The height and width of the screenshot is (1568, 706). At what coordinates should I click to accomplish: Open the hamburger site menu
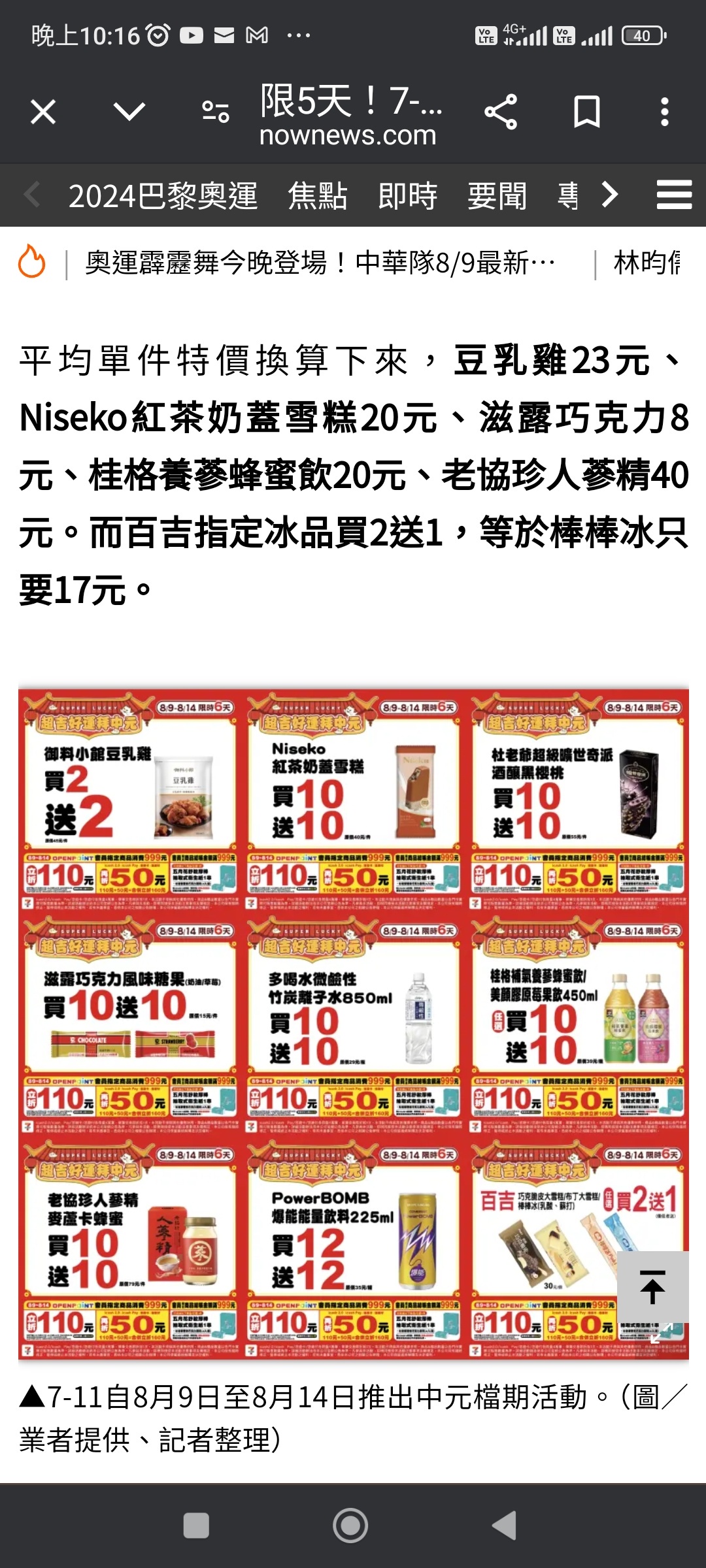click(674, 195)
